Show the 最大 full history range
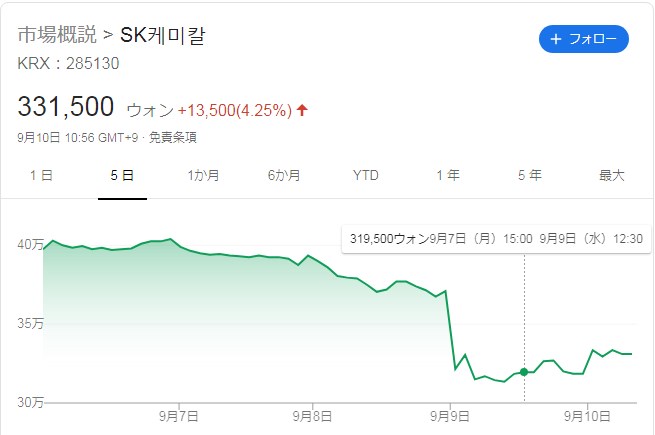Image resolution: width=655 pixels, height=435 pixels. click(611, 175)
